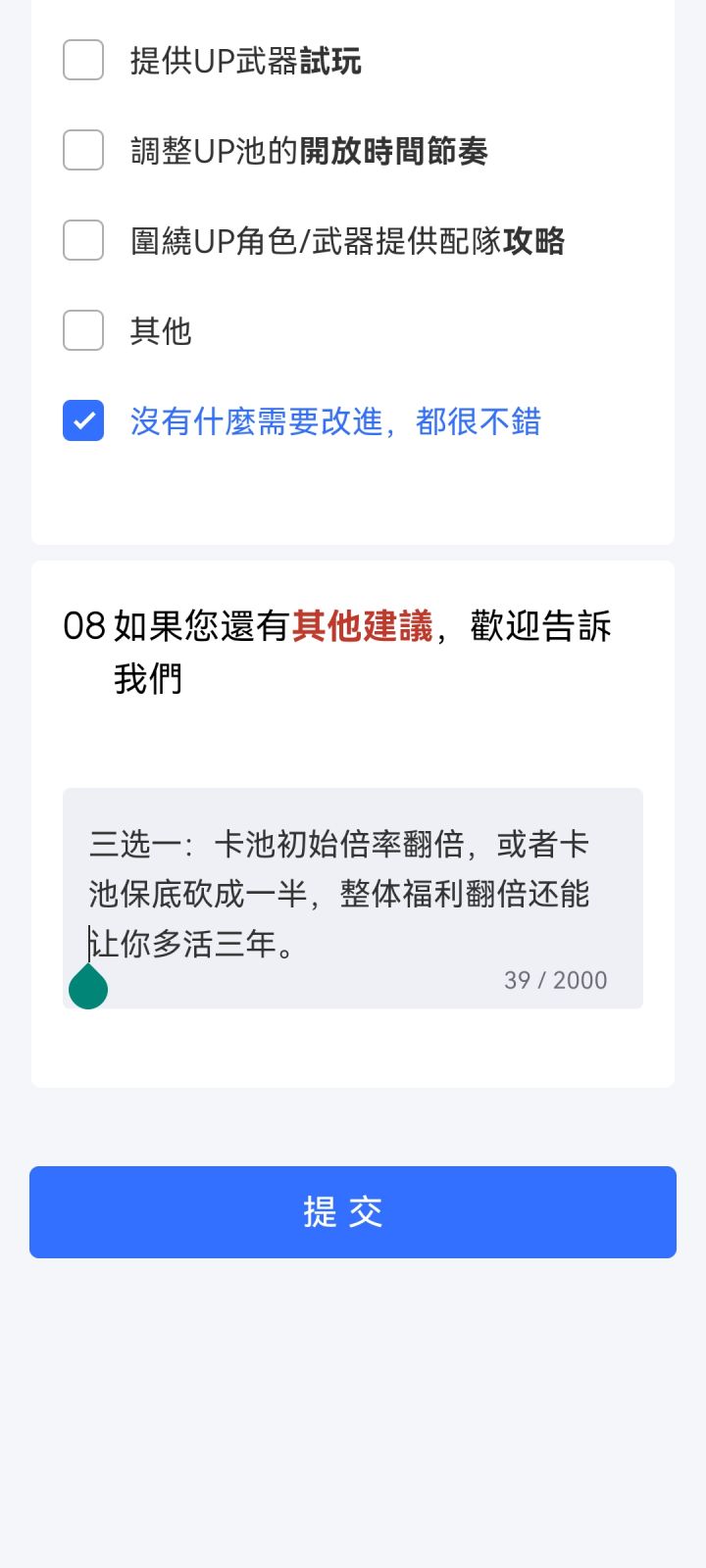Click the label 調整UP池的開放時間節奏
The width and height of the screenshot is (706, 1568).
[309, 150]
